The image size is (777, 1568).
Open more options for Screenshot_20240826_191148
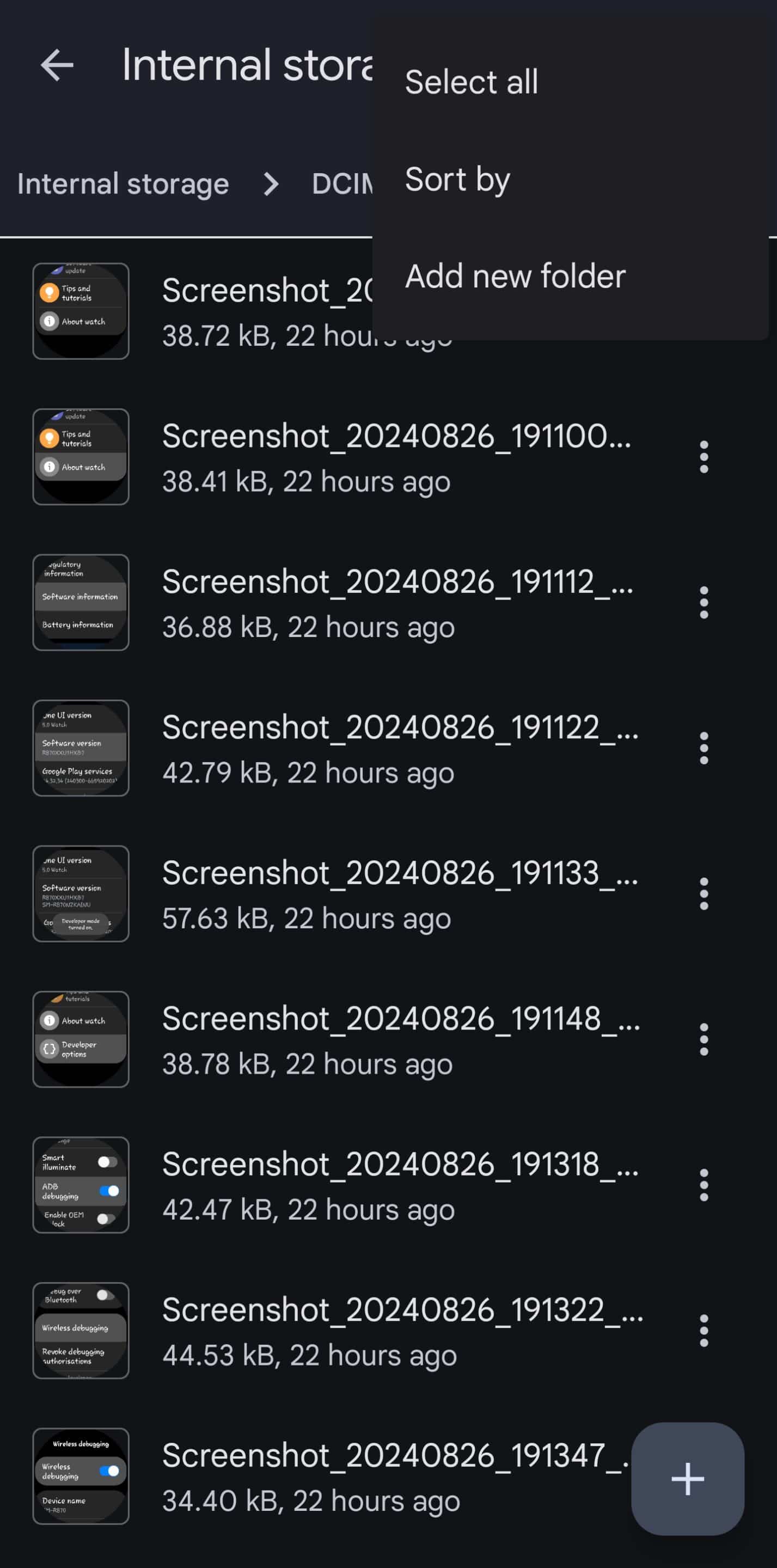(704, 1040)
